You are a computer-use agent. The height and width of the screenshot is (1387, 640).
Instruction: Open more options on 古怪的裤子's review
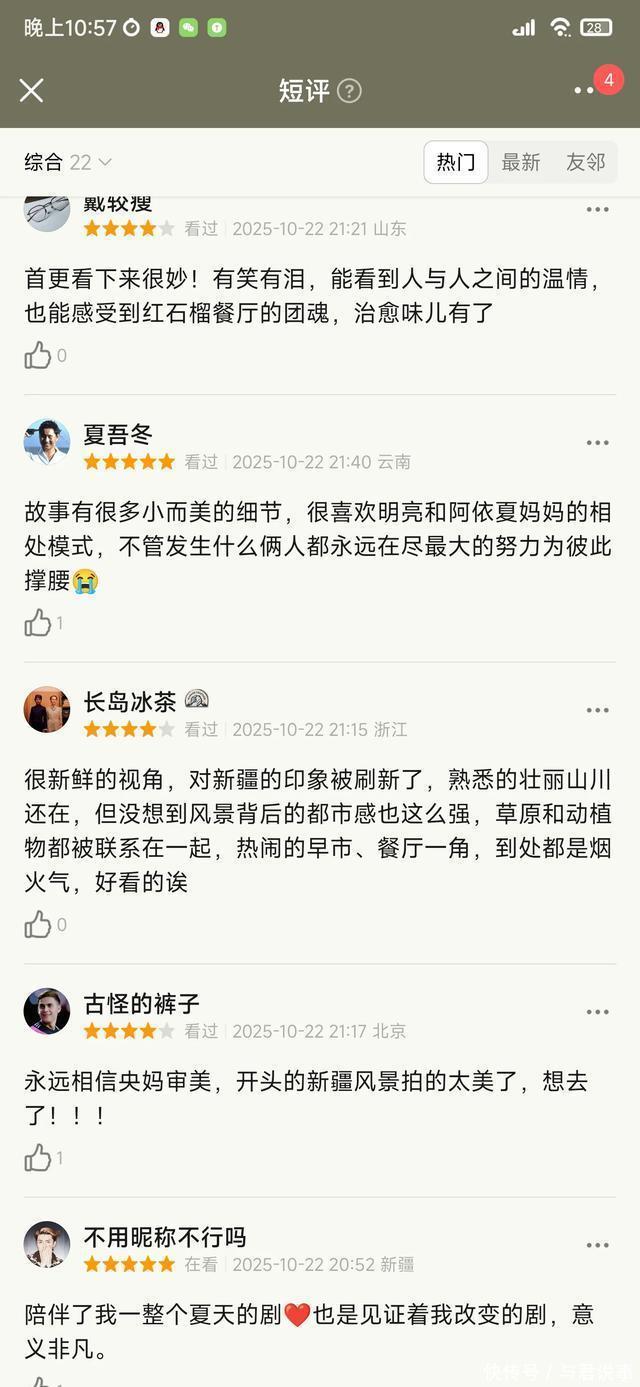(x=597, y=1012)
